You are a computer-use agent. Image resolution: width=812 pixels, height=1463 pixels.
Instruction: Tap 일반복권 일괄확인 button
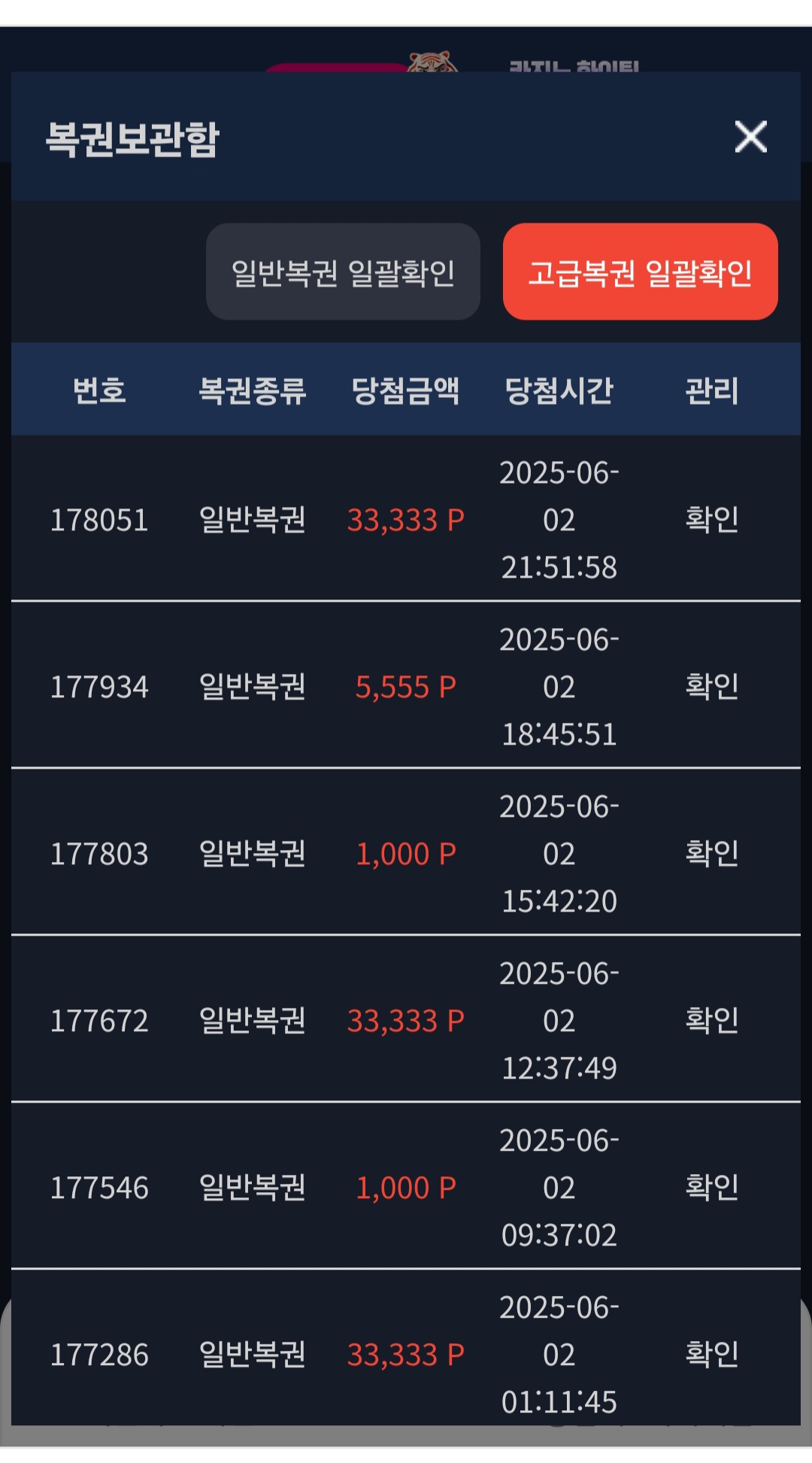coord(343,272)
